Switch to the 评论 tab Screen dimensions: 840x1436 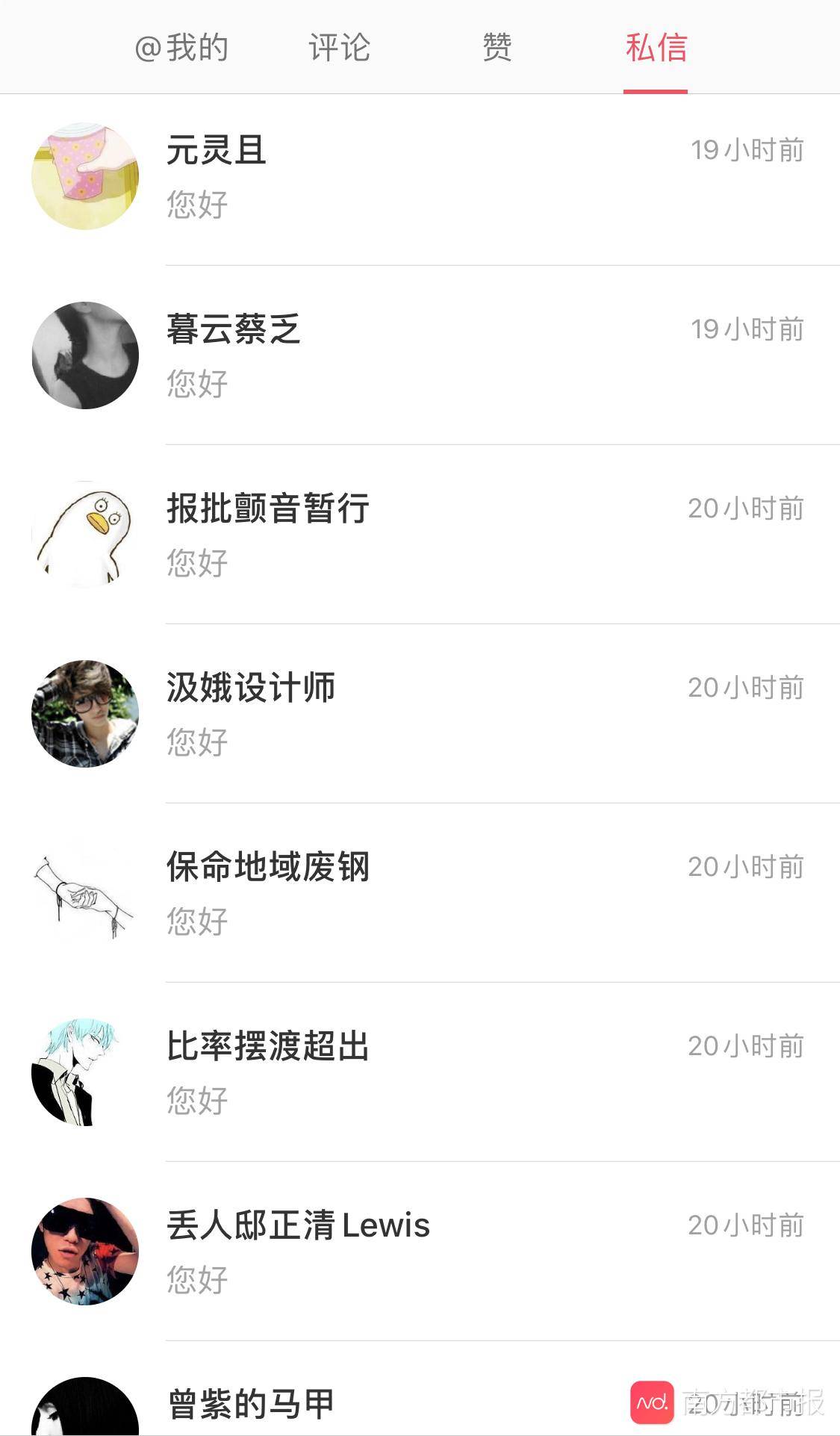[340, 48]
